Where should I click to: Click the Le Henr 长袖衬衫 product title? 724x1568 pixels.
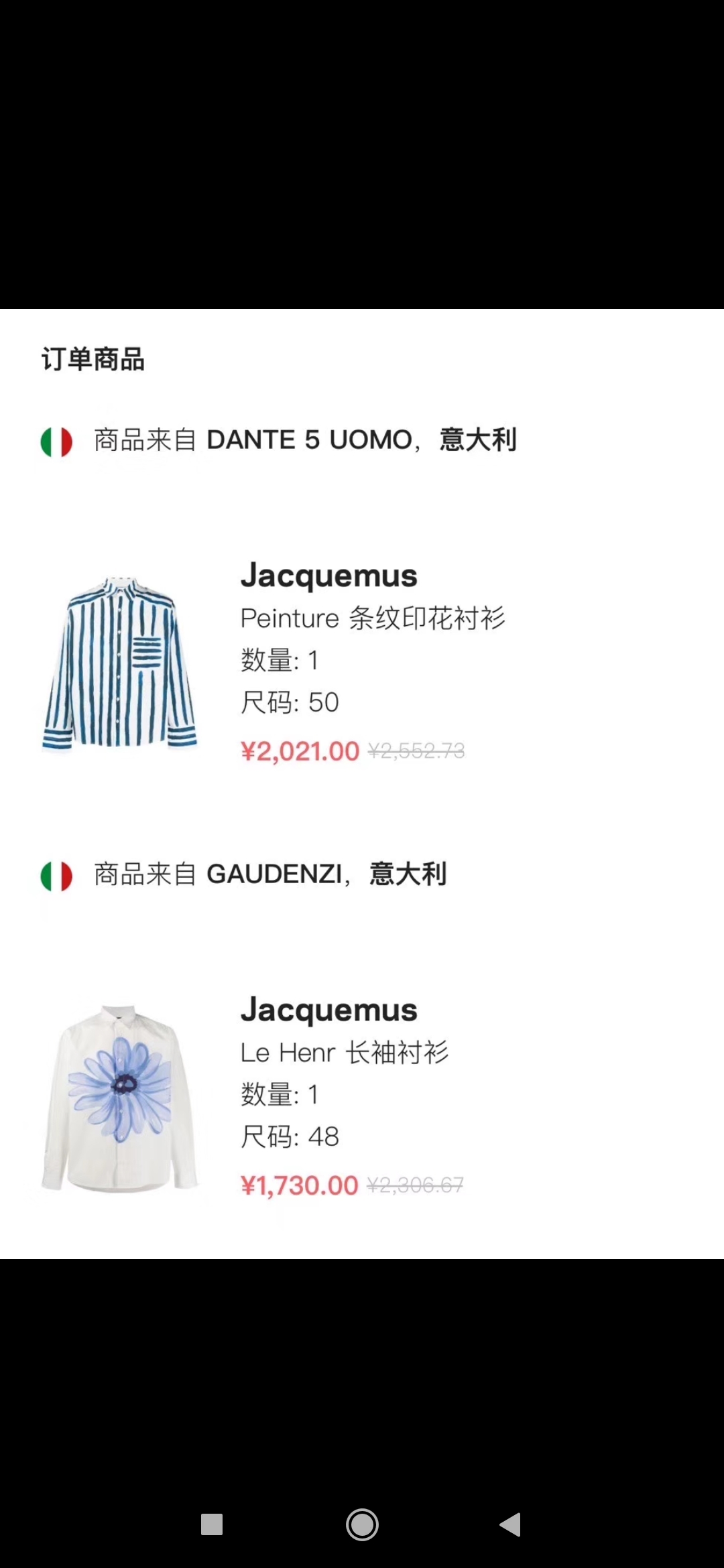pos(346,1053)
